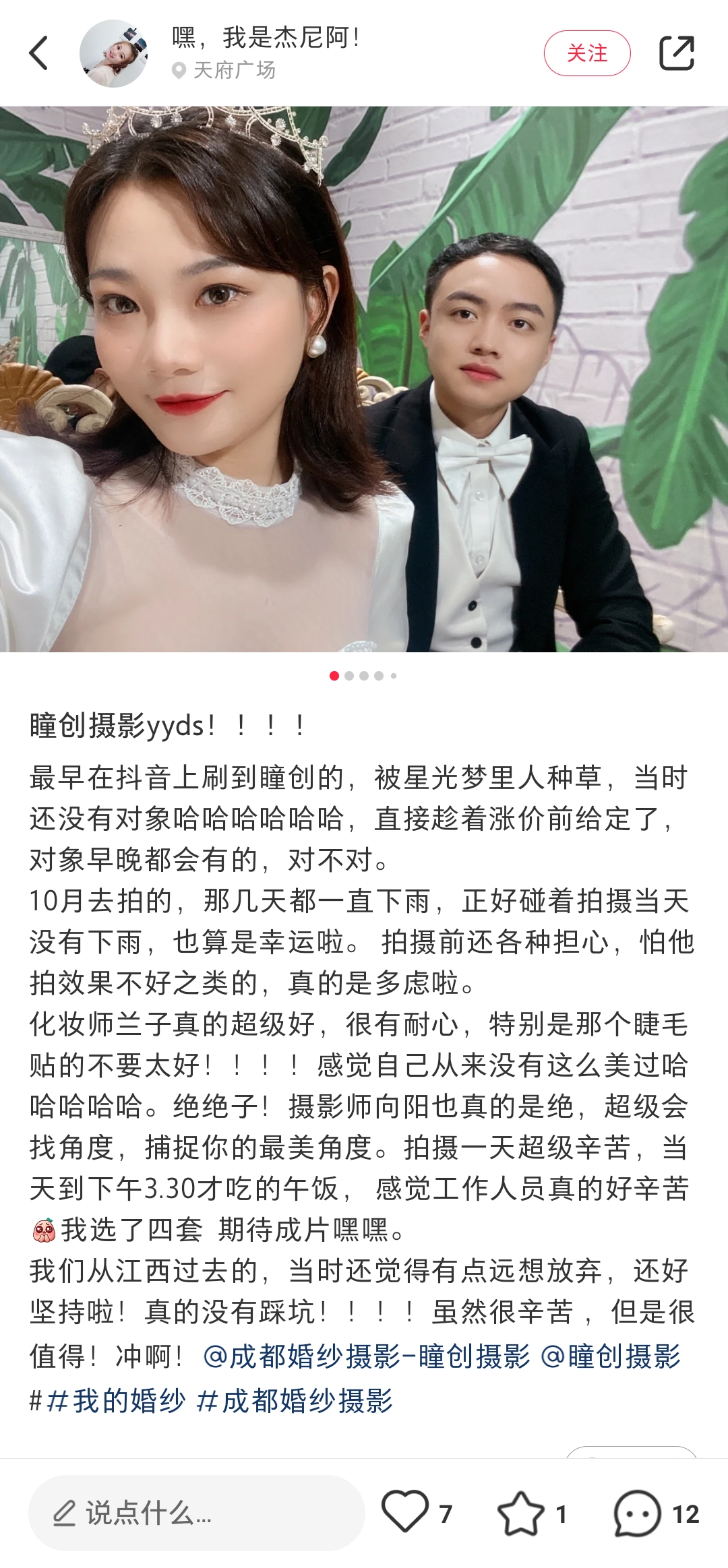Screen dimensions: 728x1568
Task: Open the #我的婚纱 hashtag
Action: point(116,1400)
